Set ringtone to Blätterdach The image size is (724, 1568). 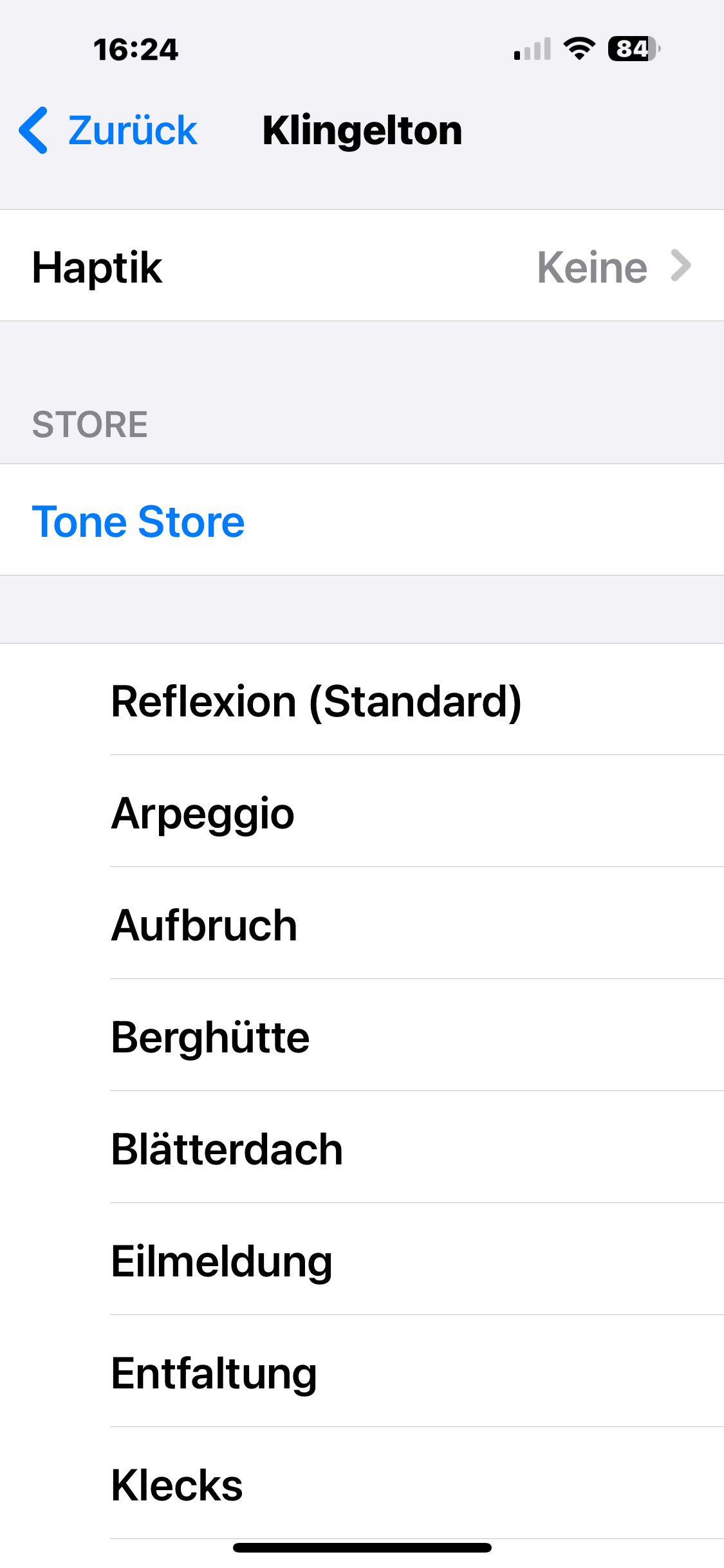click(227, 1149)
